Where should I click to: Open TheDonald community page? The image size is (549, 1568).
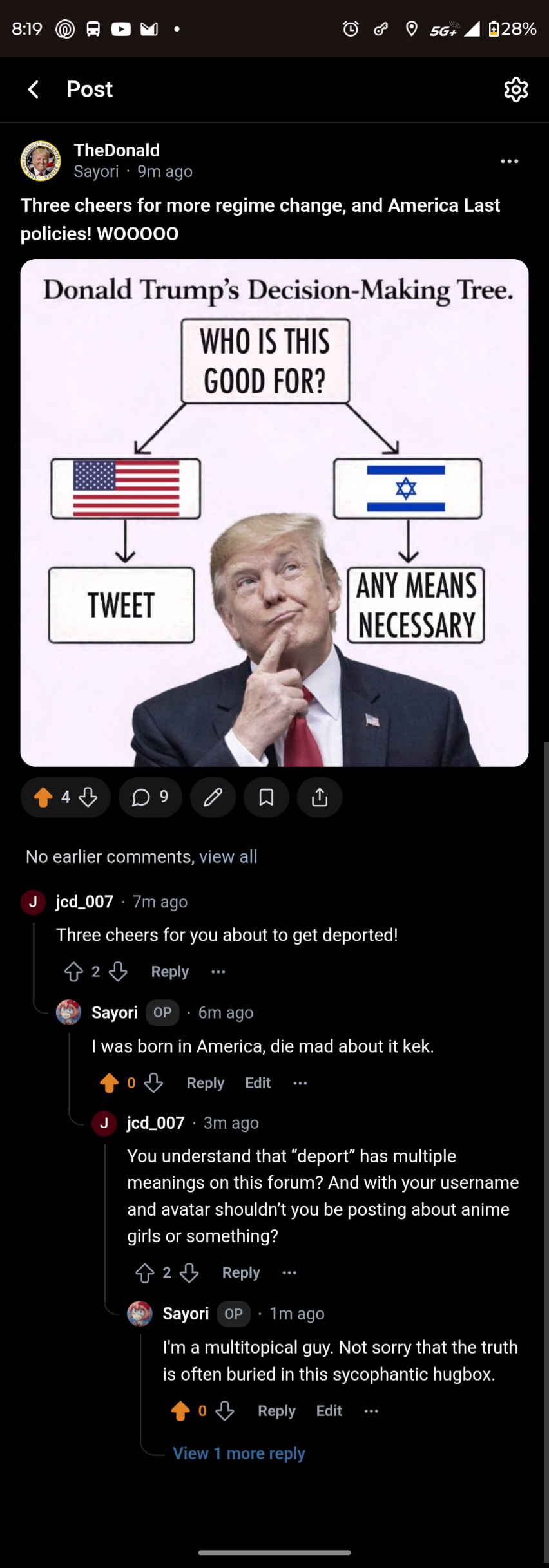point(117,150)
